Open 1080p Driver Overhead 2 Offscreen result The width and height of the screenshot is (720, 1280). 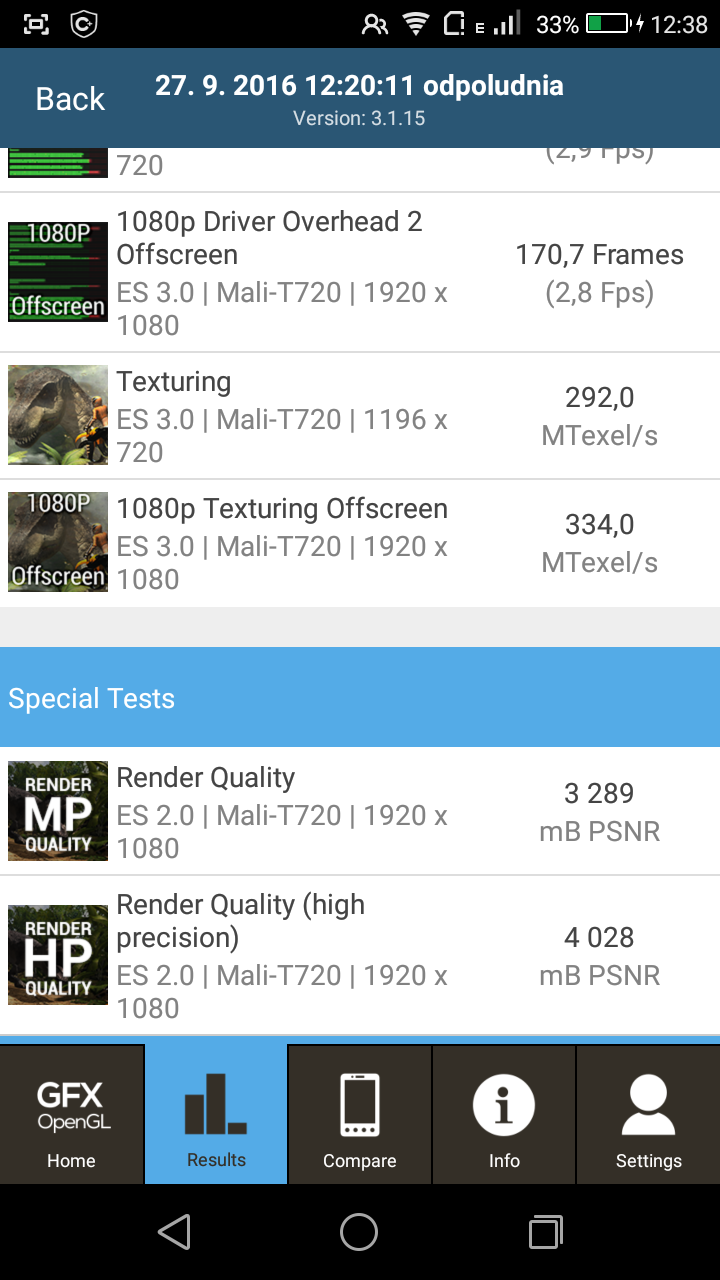click(x=360, y=272)
